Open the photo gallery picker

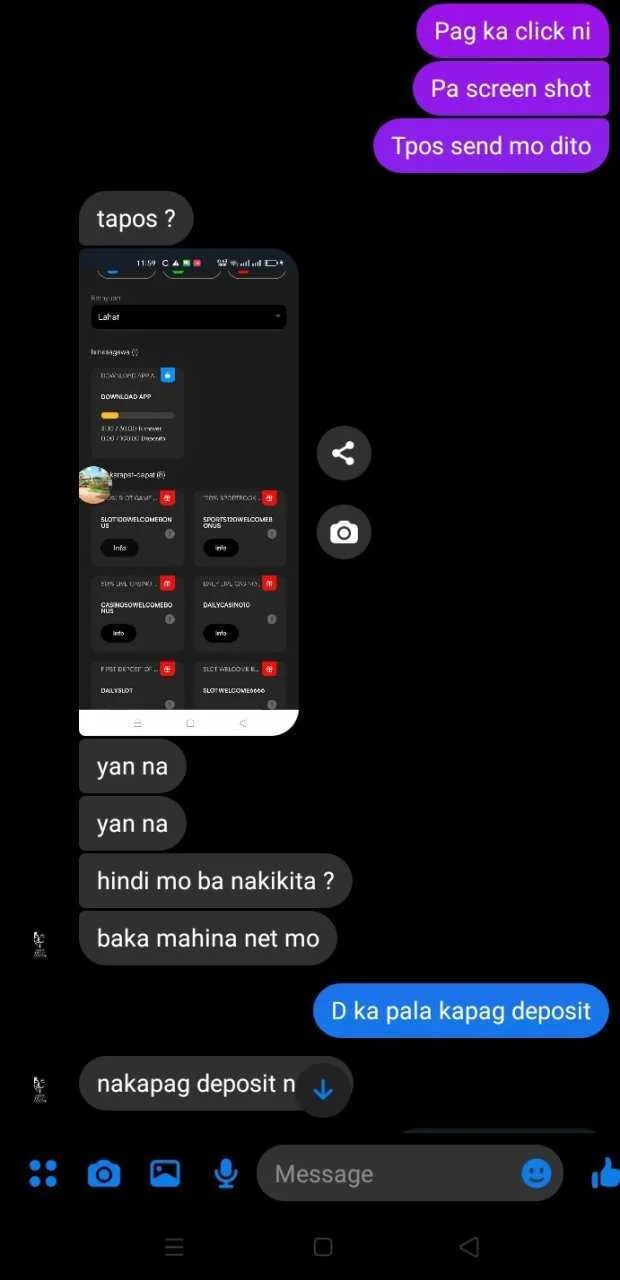[x=165, y=1173]
